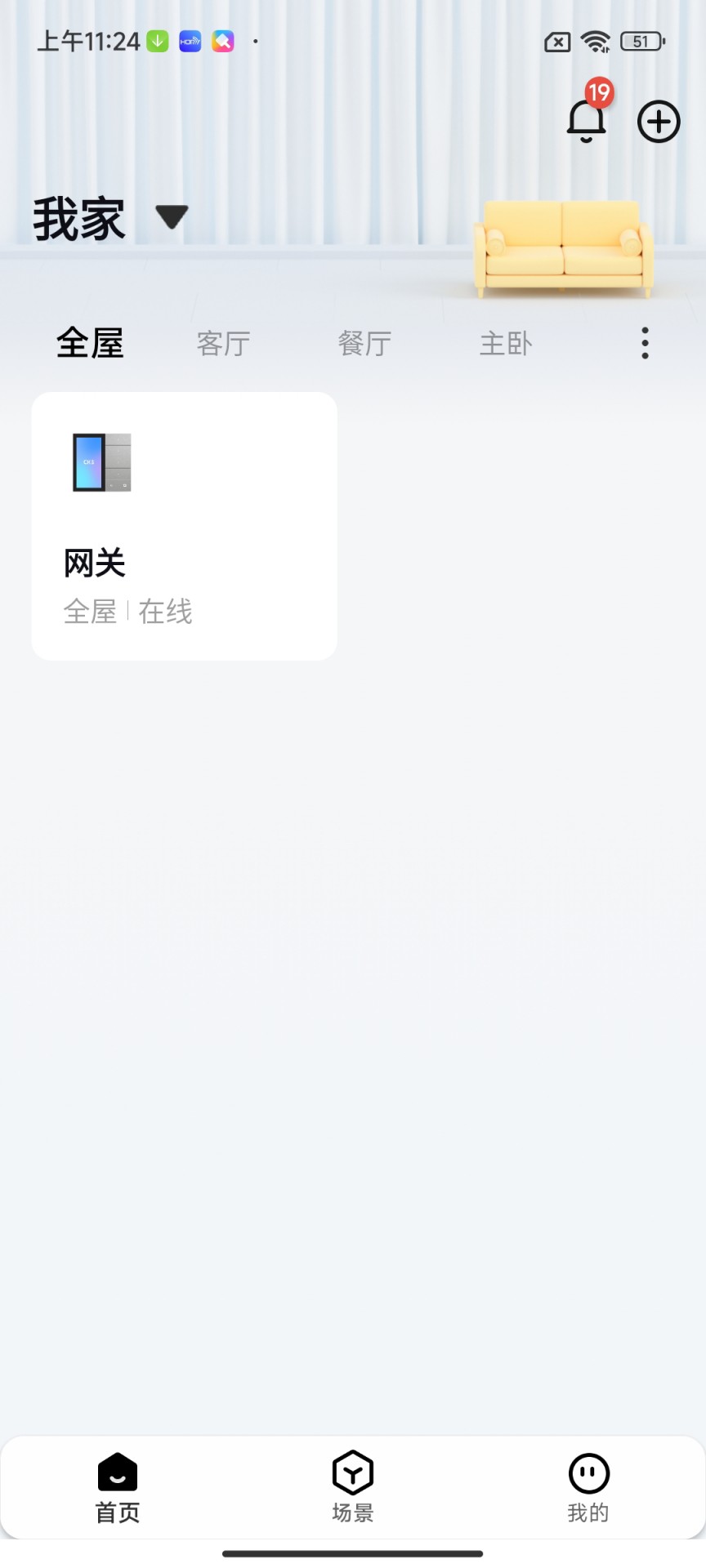This screenshot has height=1568, width=706.
Task: Click the 网关 gateway device thumbnail image
Action: (x=101, y=463)
